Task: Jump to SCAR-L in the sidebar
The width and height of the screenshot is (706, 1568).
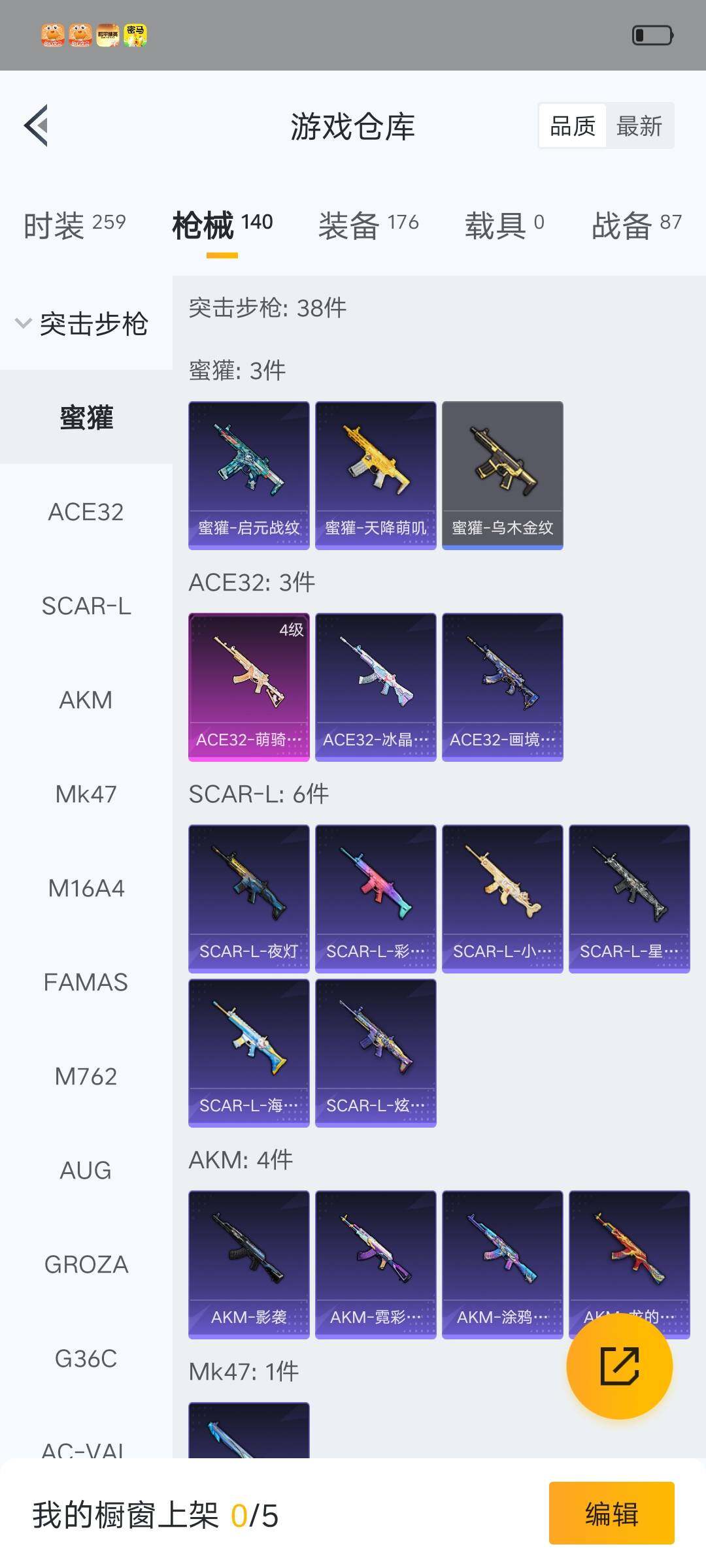Action: [86, 606]
